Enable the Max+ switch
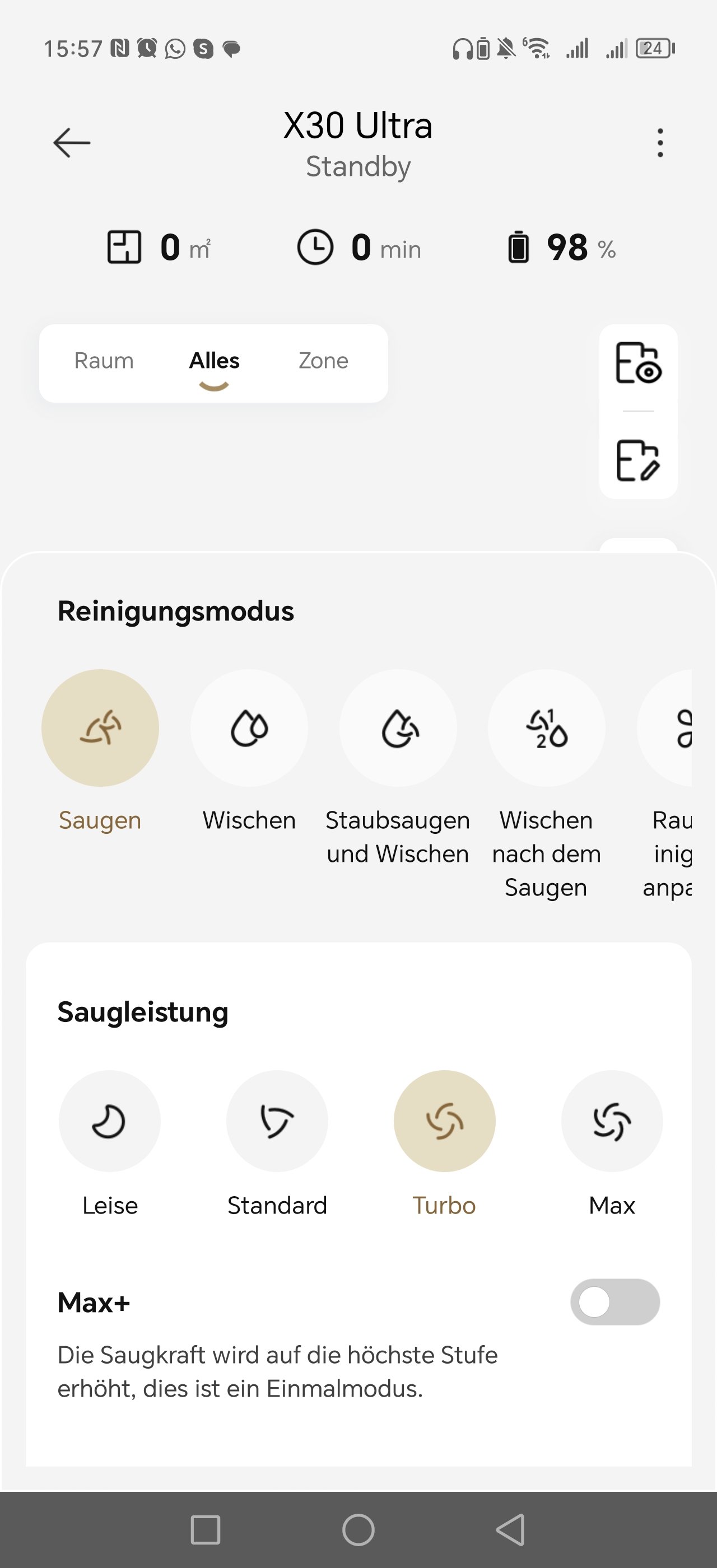The width and height of the screenshot is (717, 1568). [x=614, y=1302]
